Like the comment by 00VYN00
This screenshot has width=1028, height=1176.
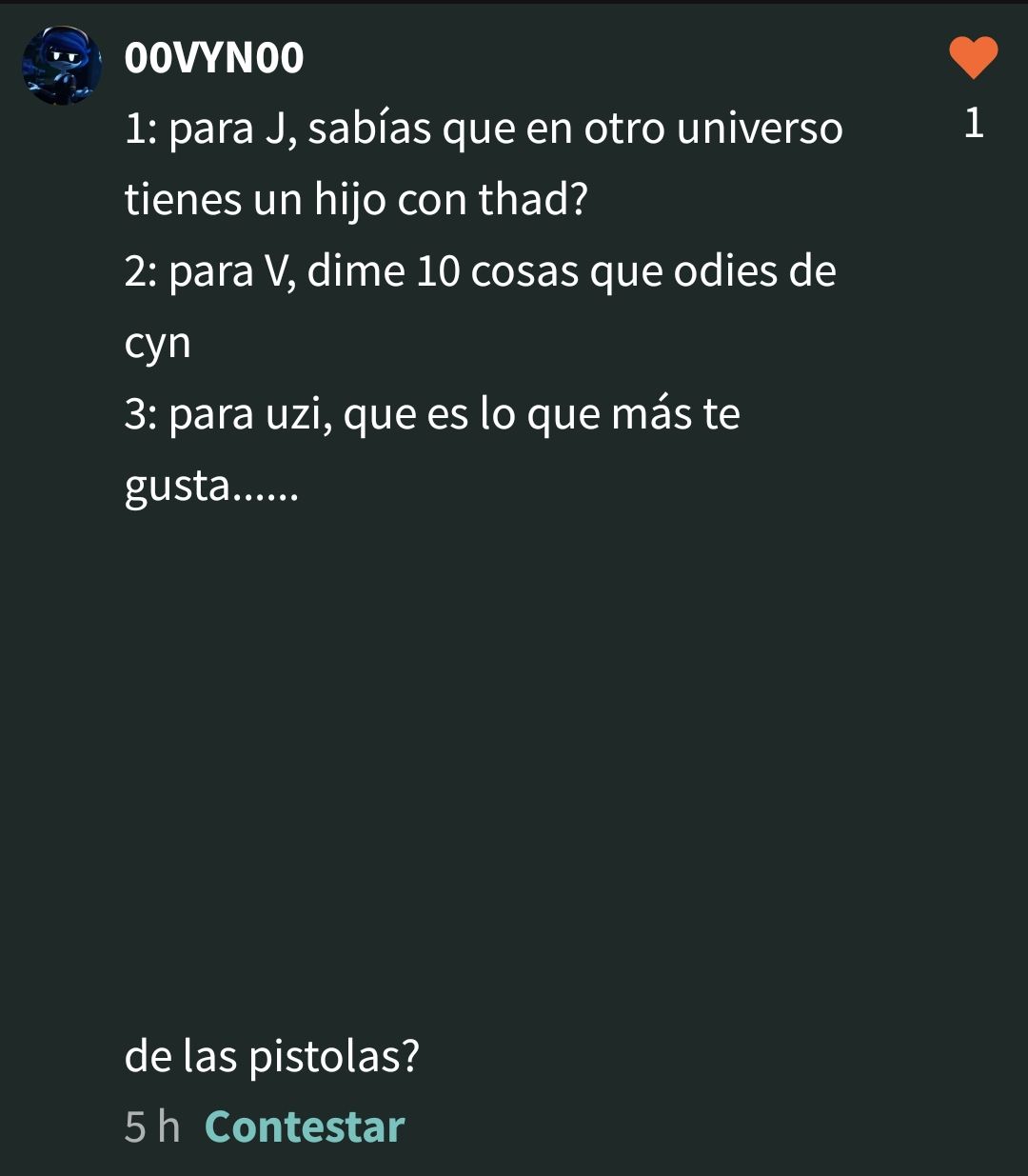pyautogui.click(x=973, y=59)
